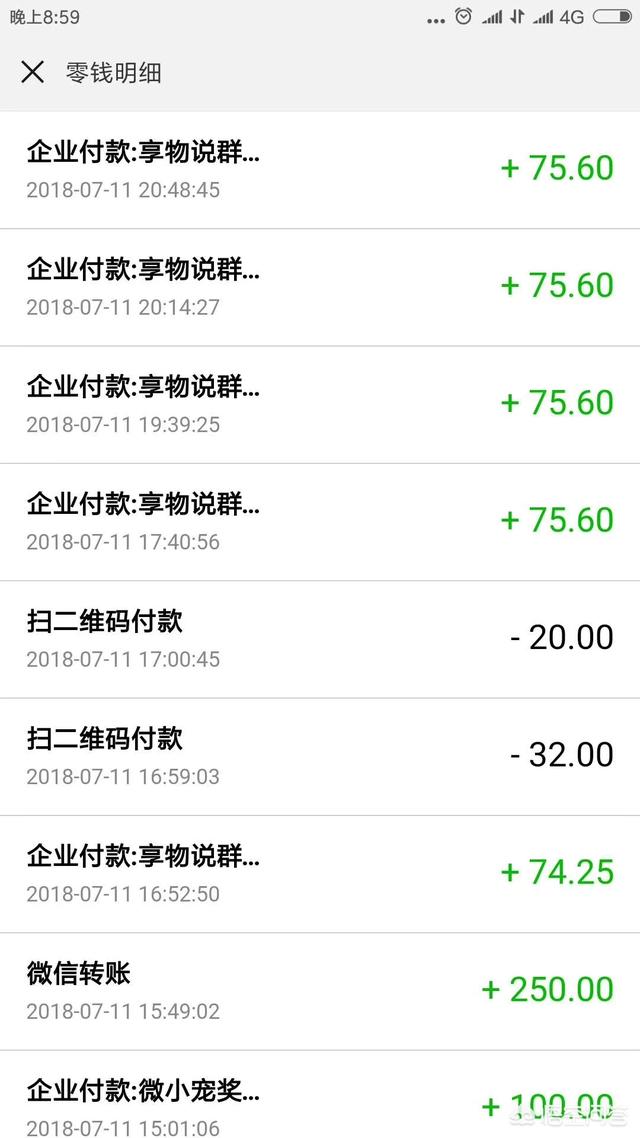The height and width of the screenshot is (1138, 640).
Task: View the +75.60 transaction from 17:40:56
Action: pyautogui.click(x=320, y=523)
